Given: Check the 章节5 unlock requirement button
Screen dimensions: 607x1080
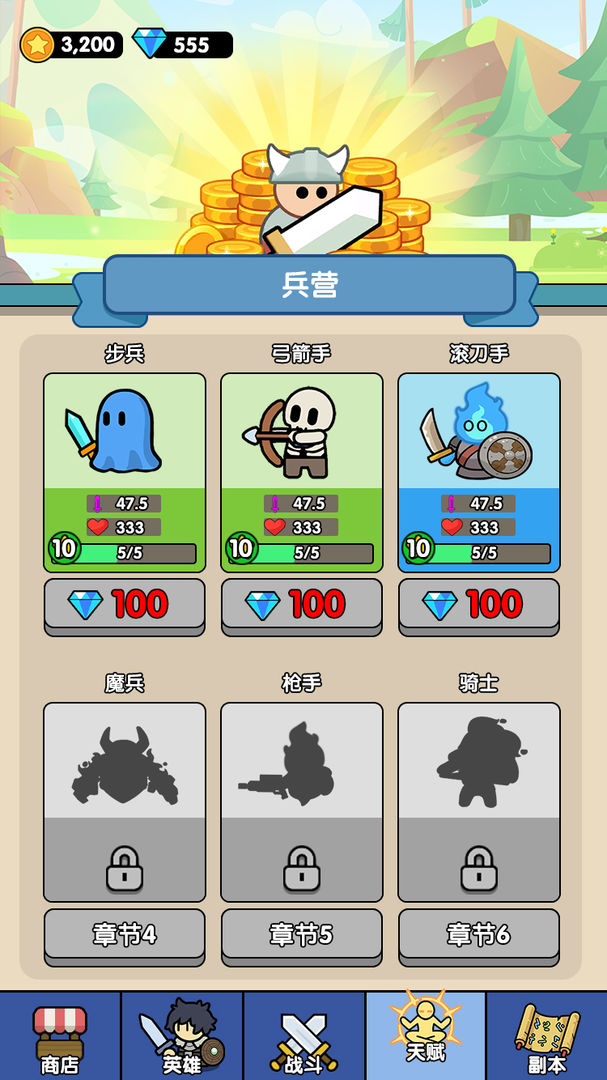Looking at the screenshot, I should click(301, 934).
